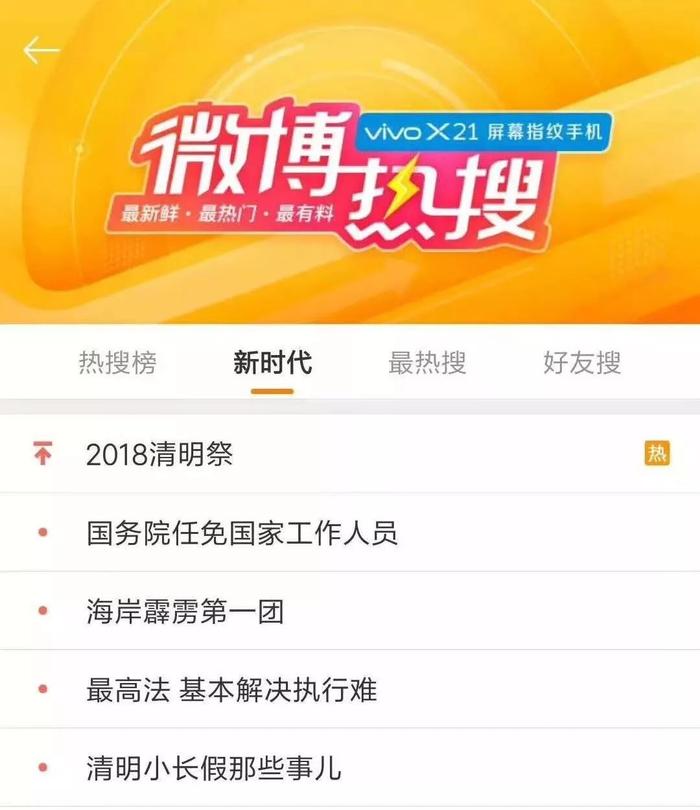Go back using the top arrow
700x810 pixels.
pyautogui.click(x=41, y=50)
